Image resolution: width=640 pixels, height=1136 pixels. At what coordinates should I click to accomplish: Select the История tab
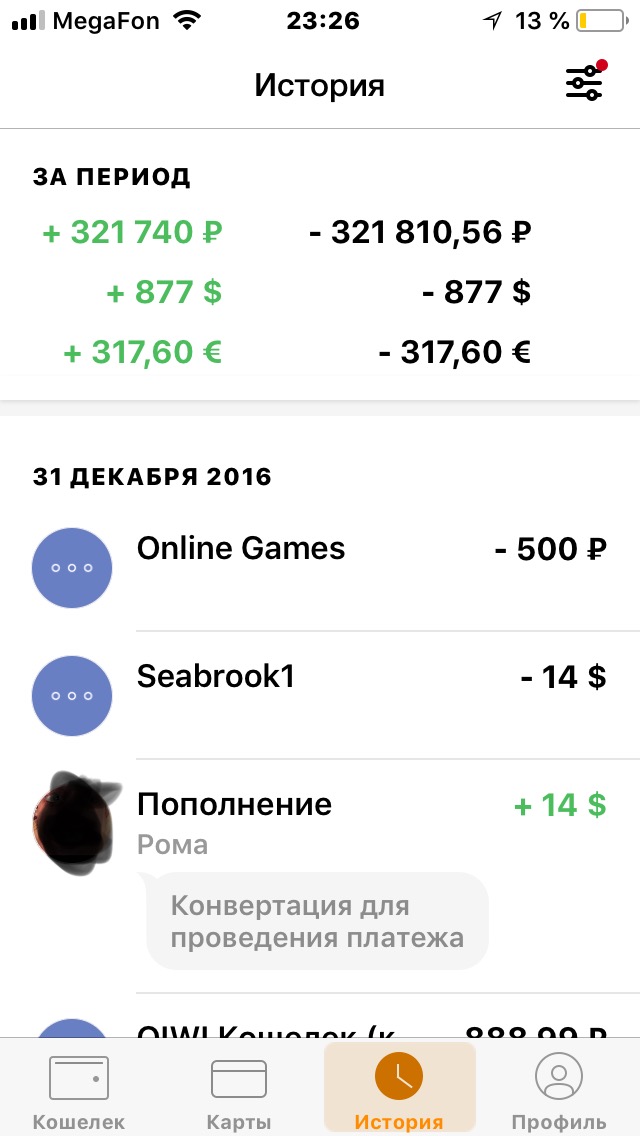pos(399,1090)
